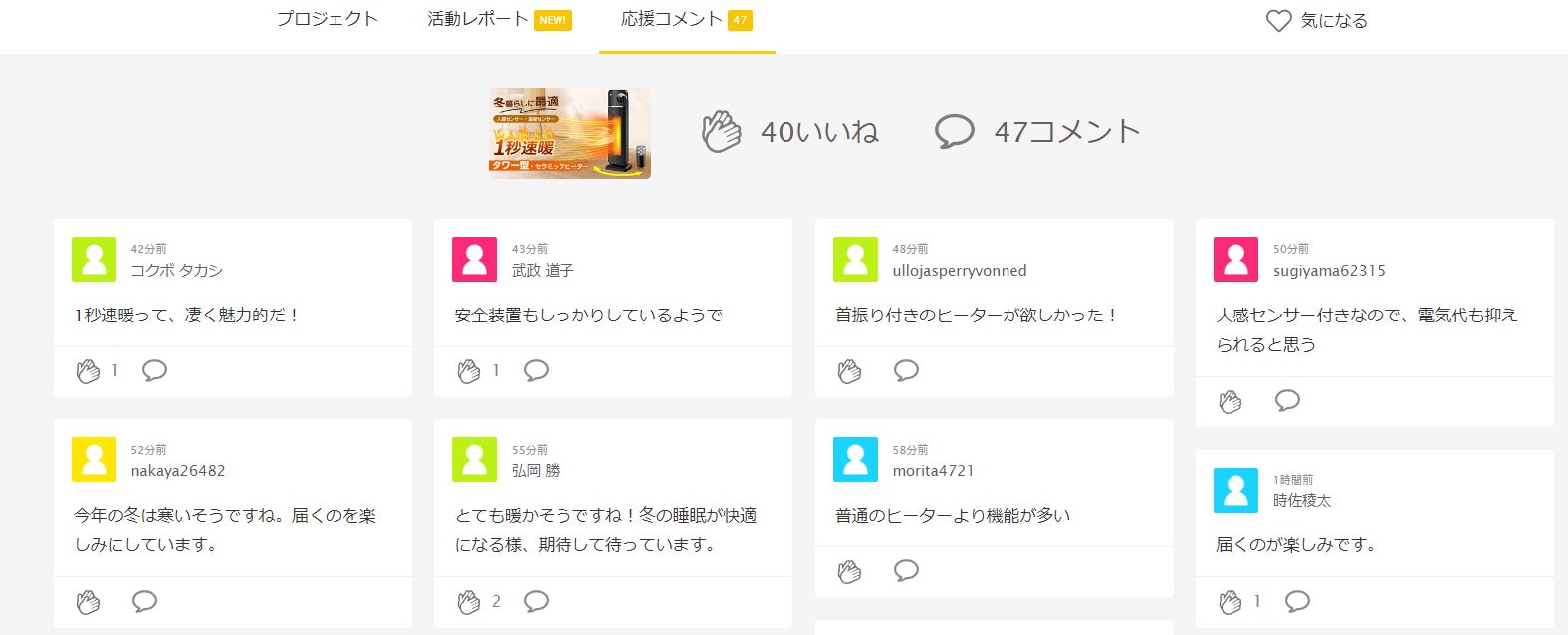Like 時佐稜太's comment
1568x635 pixels.
pyautogui.click(x=1231, y=602)
